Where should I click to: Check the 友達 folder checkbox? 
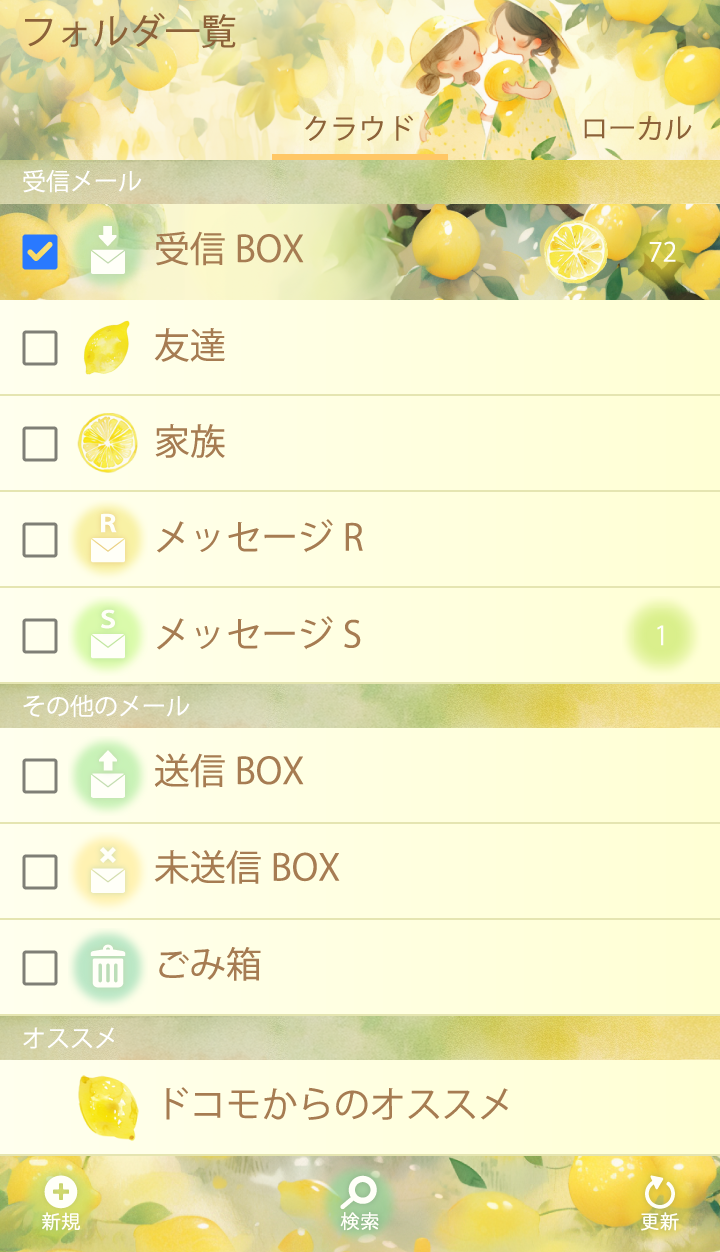40,348
